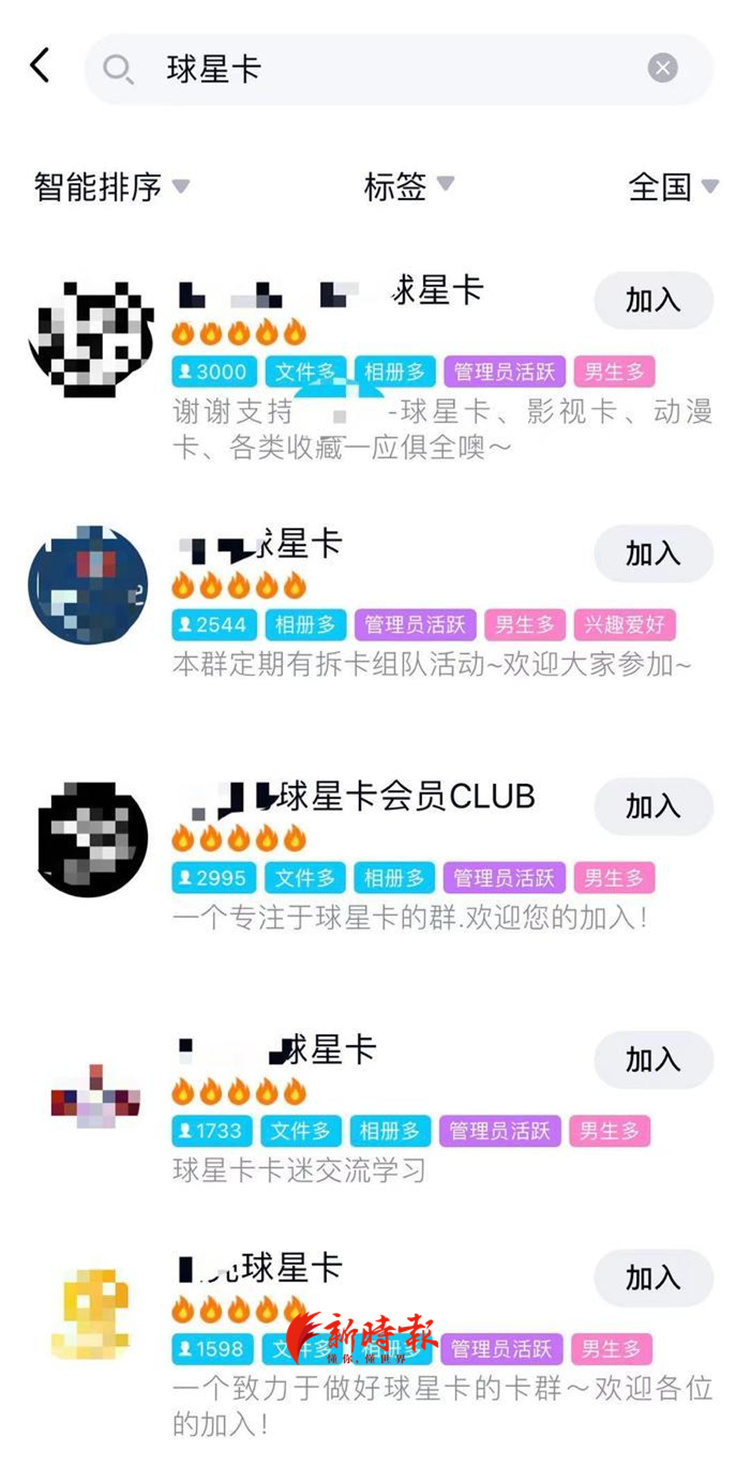Tap the member count icon showing 3000
Screen dimensions: 750x1466
(x=213, y=371)
